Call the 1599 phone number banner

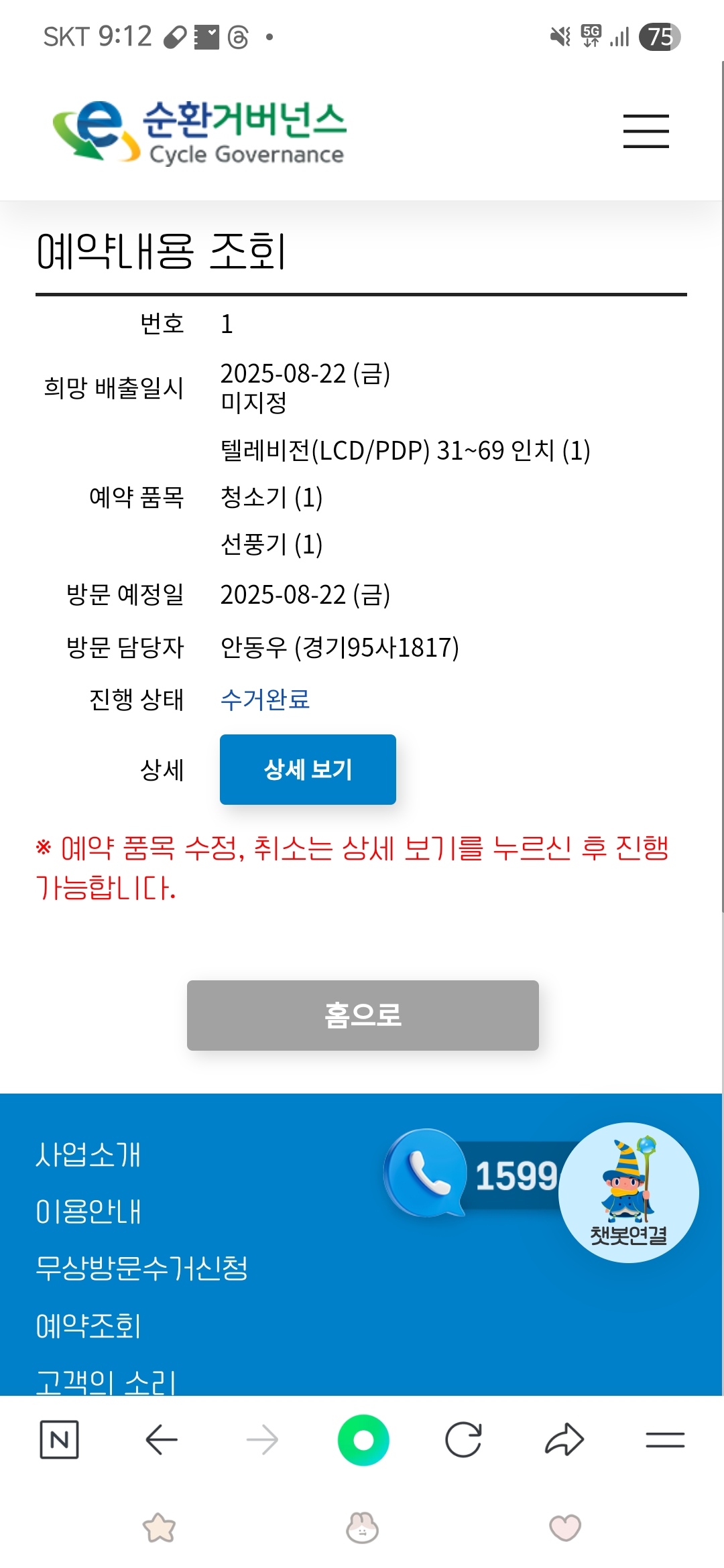tap(473, 1174)
